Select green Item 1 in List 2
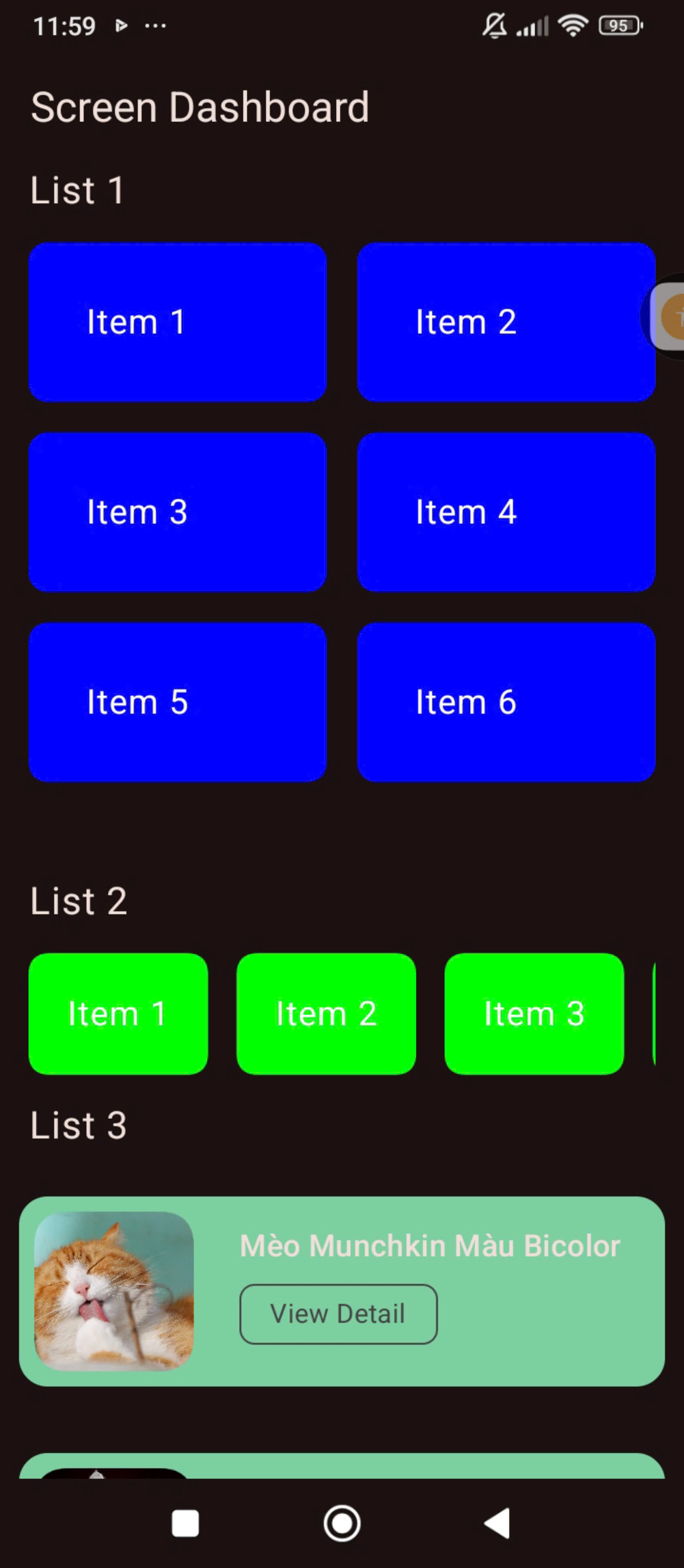Screen dimensions: 684x1568 pyautogui.click(x=118, y=1014)
